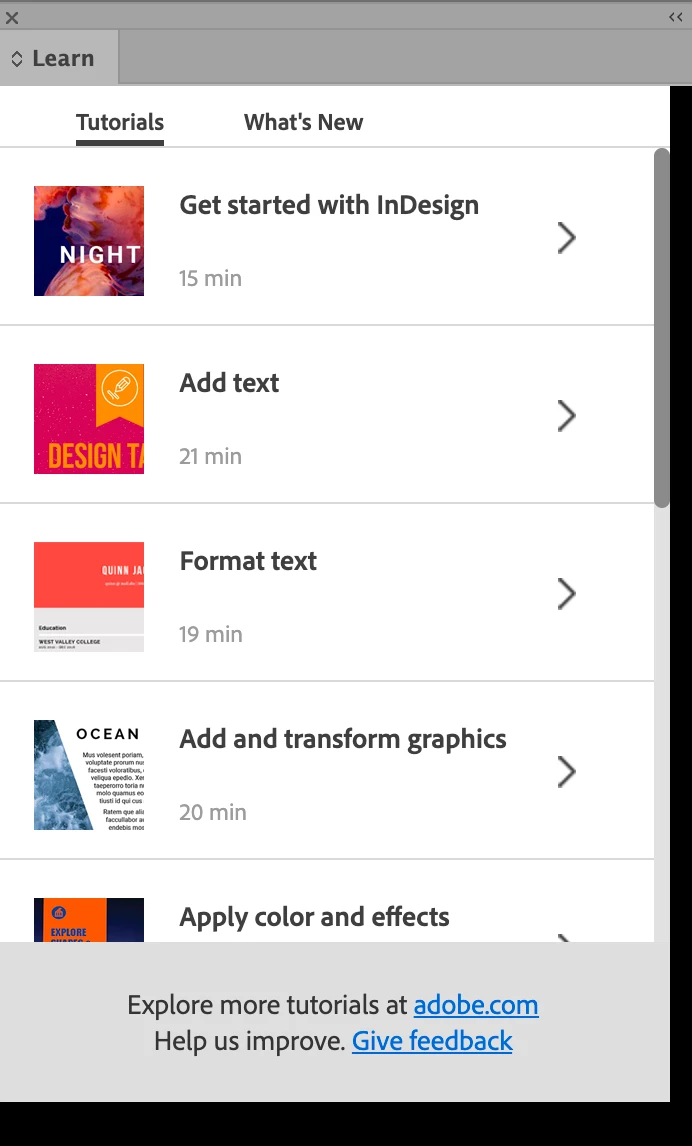Open Apply color and effects tutorial
This screenshot has width=692, height=1146.
pos(314,918)
